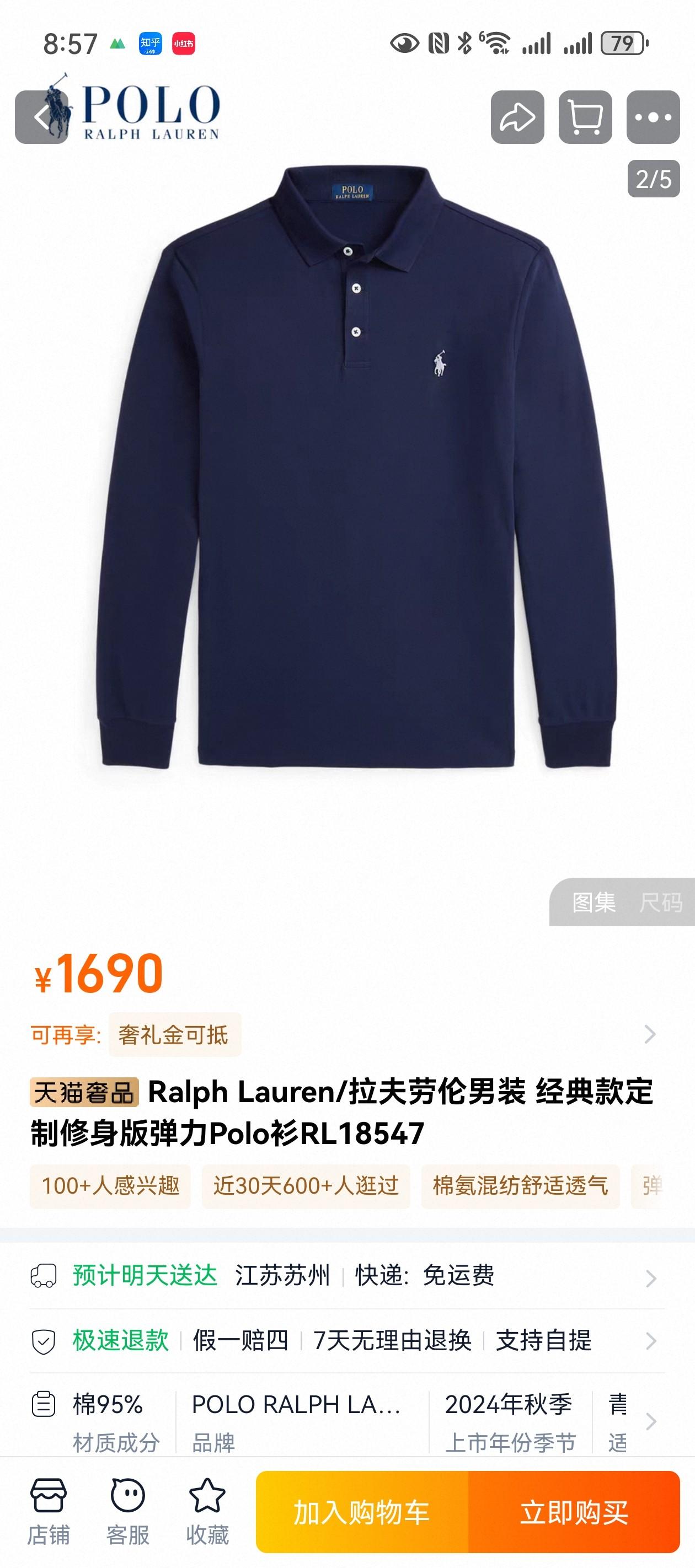Open the 极速退款 service guarantees row
This screenshot has width=695, height=1568.
(347, 1340)
